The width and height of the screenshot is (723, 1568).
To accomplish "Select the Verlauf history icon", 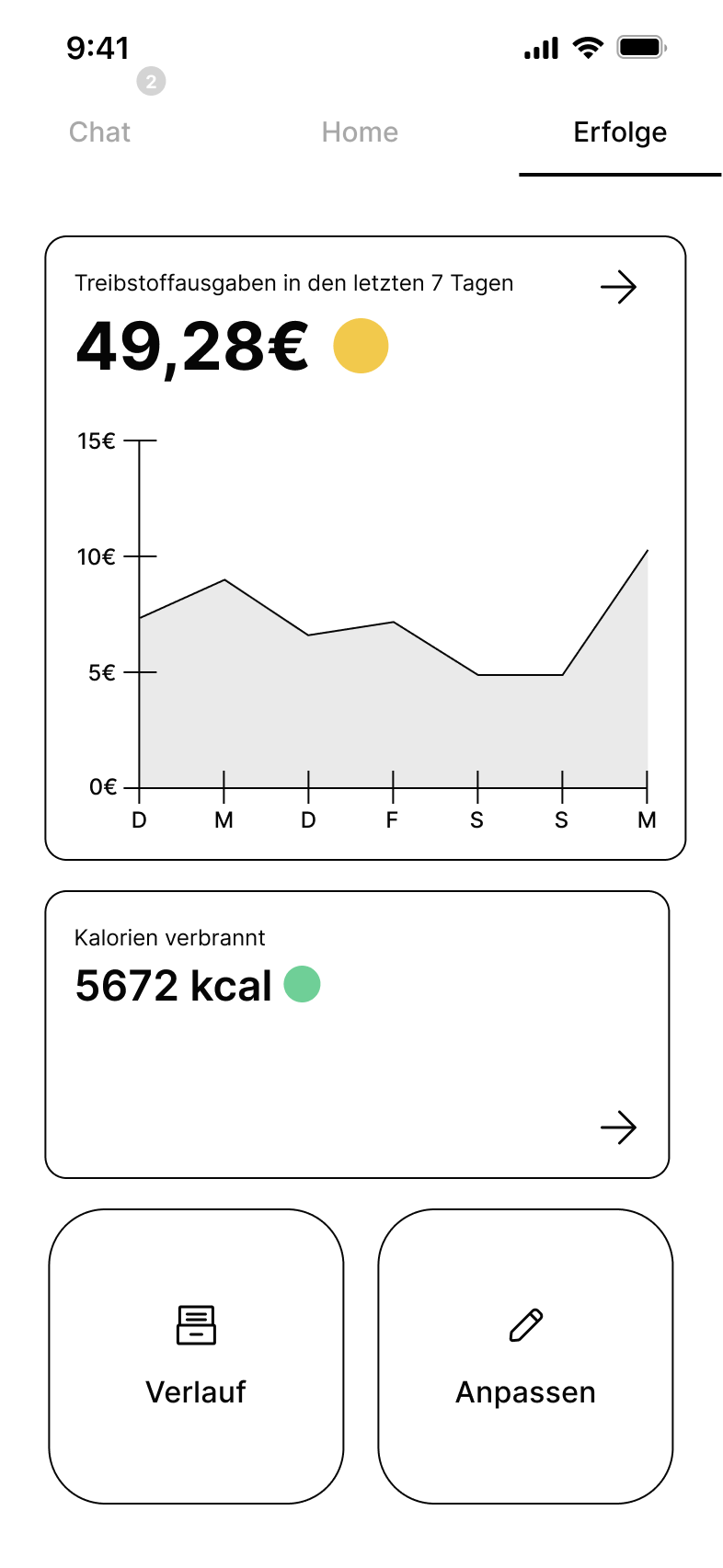I will pos(195,1325).
